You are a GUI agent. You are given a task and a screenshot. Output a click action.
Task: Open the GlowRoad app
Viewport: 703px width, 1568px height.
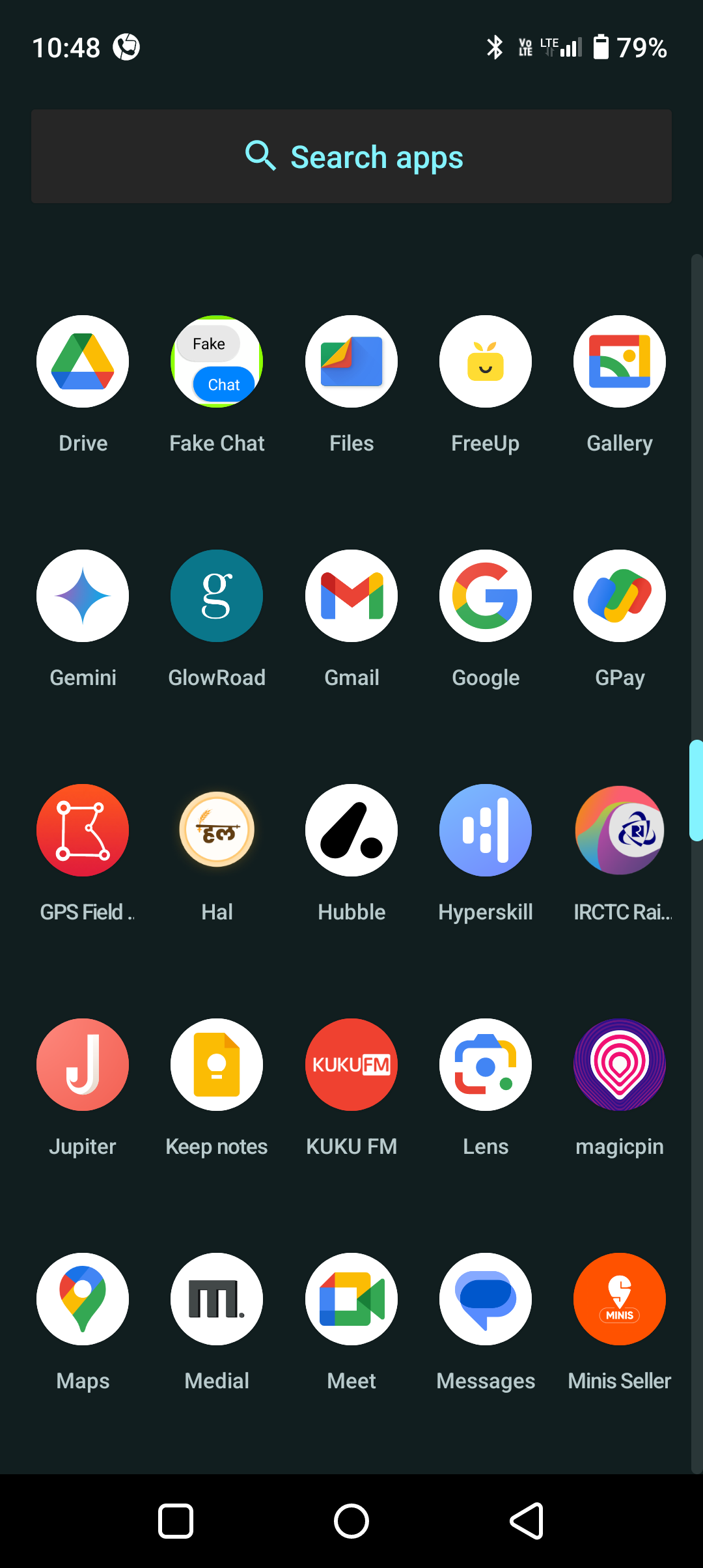click(217, 596)
